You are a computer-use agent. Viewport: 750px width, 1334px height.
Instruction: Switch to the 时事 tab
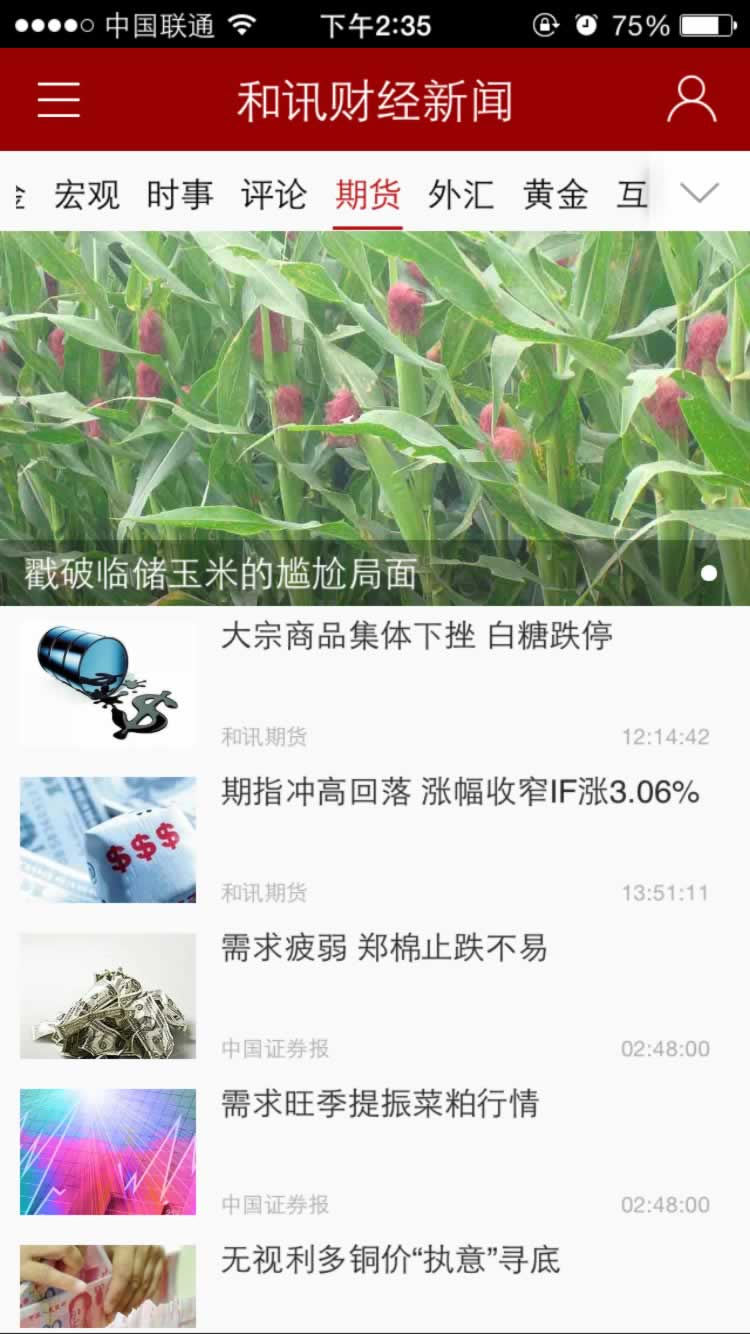(180, 194)
